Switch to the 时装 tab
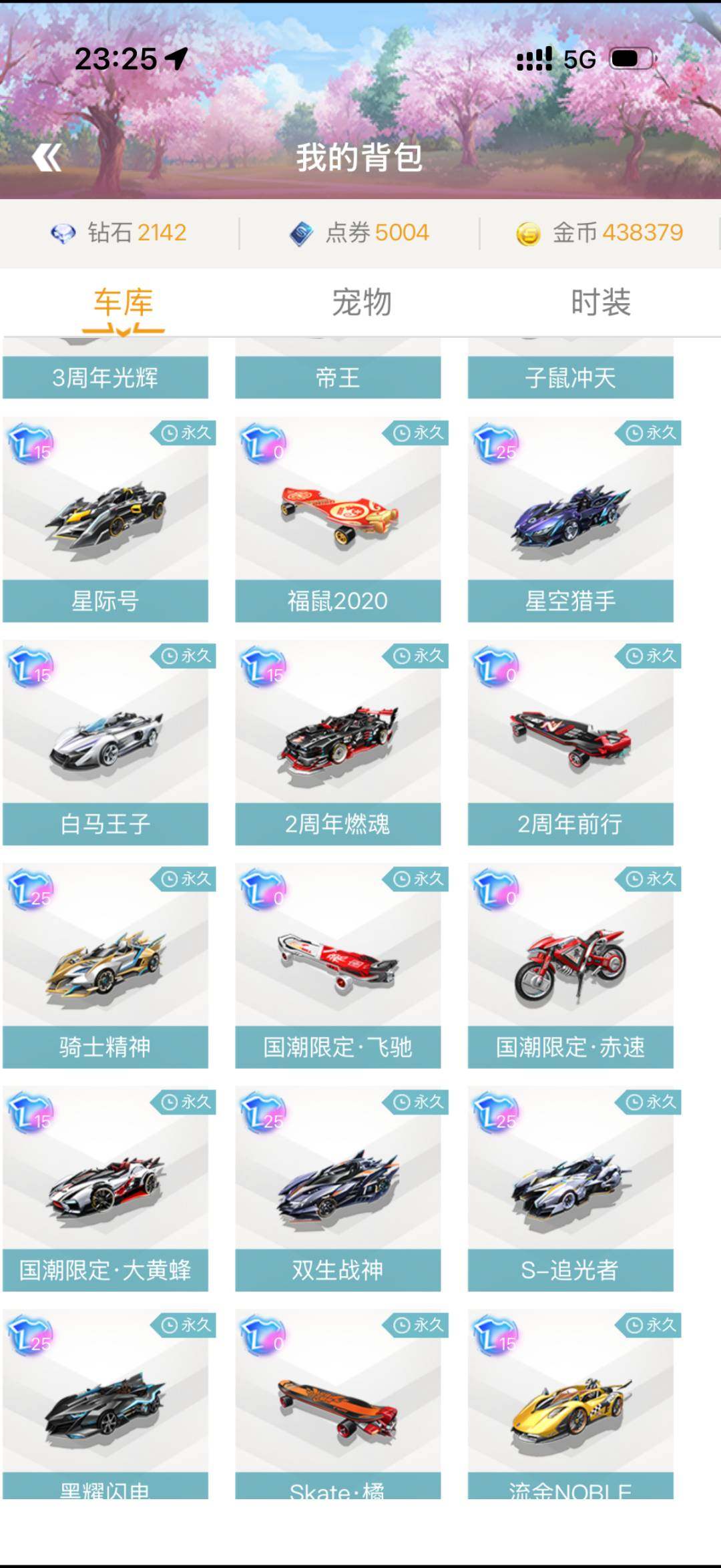Screen dimensions: 721x1568 pos(600,303)
